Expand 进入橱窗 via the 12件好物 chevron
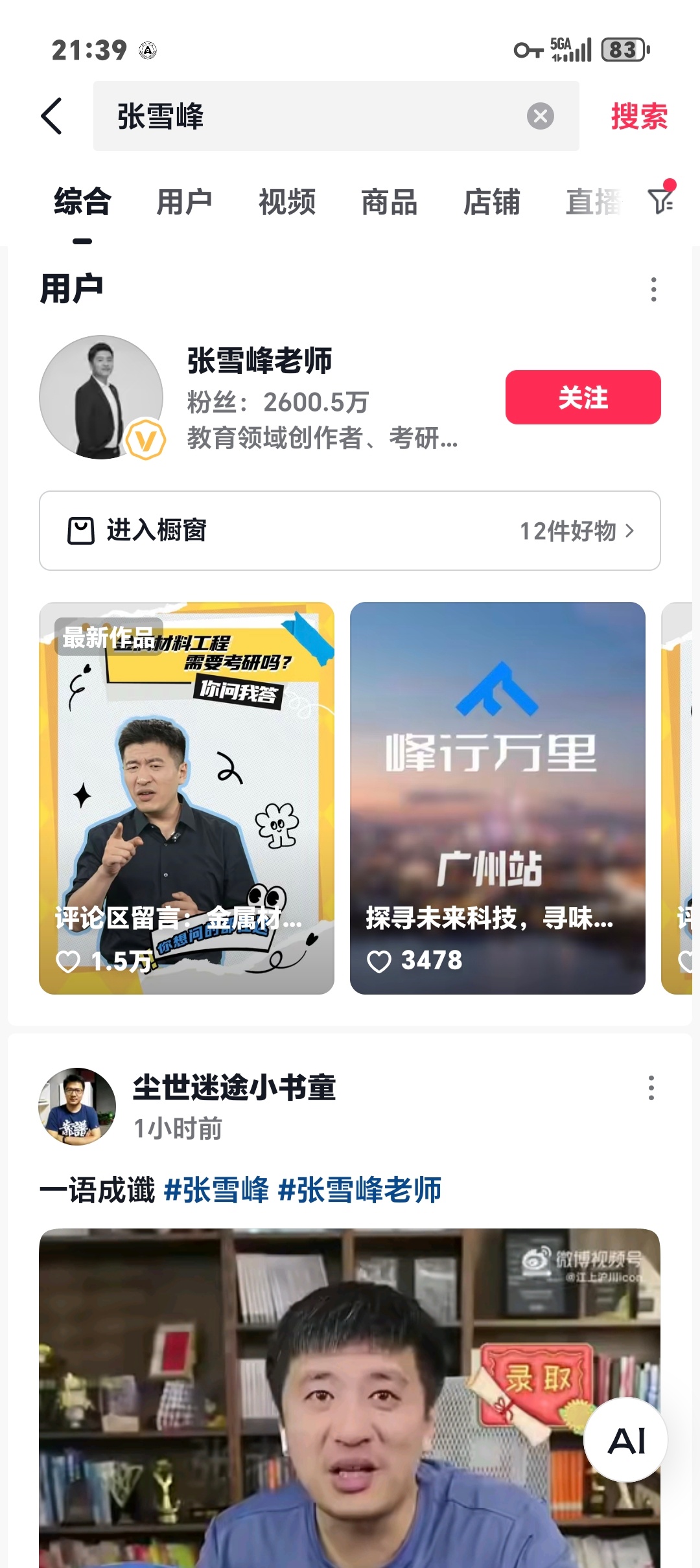The width and height of the screenshot is (700, 1568). (631, 531)
